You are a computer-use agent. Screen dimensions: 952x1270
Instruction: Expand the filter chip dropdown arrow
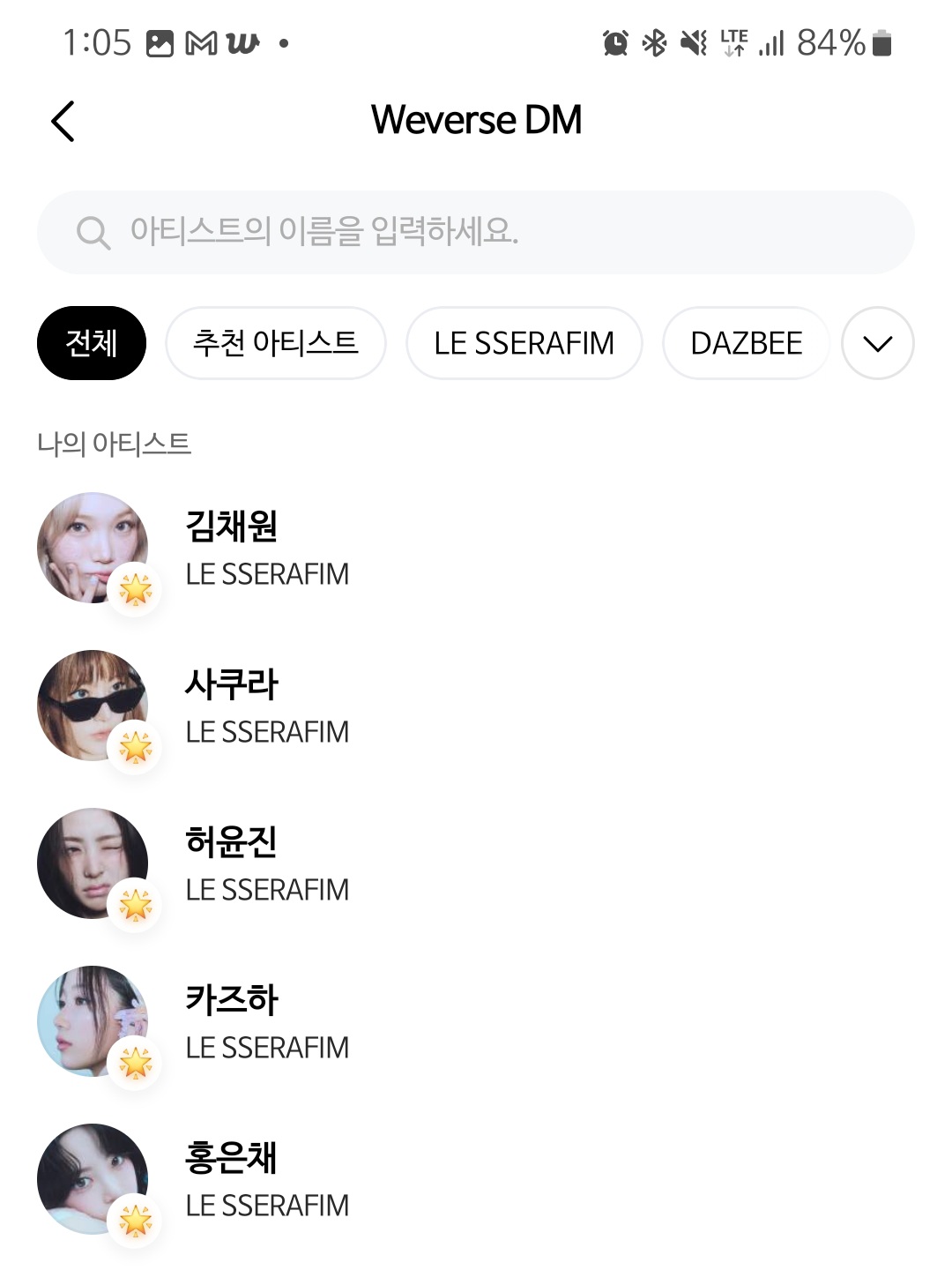(877, 343)
